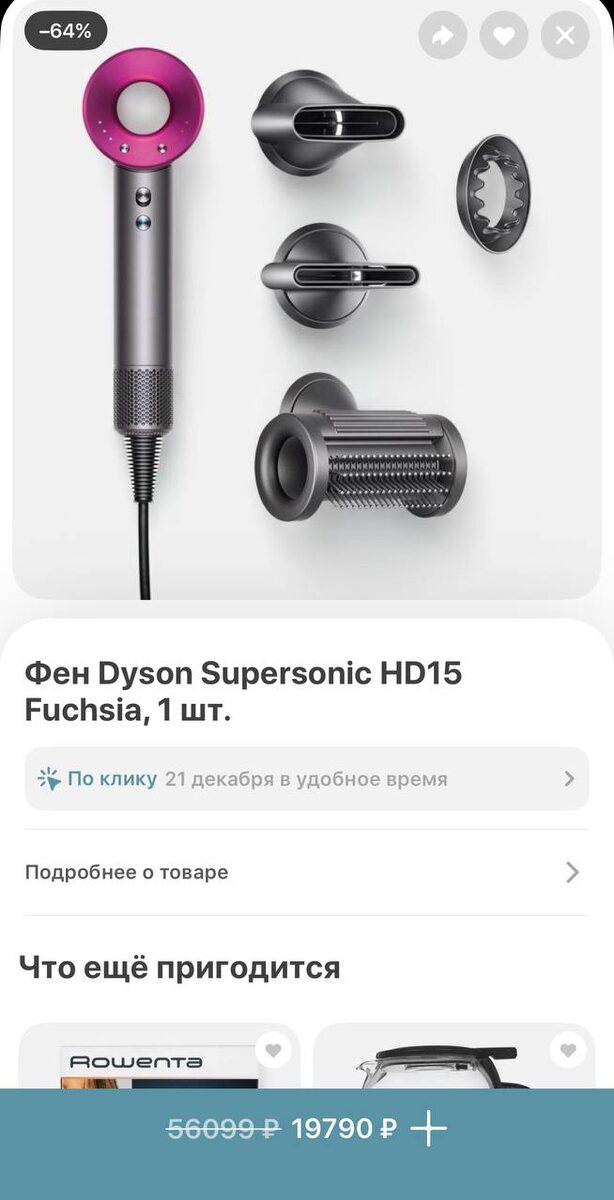Close the product details sheet

tap(565, 36)
